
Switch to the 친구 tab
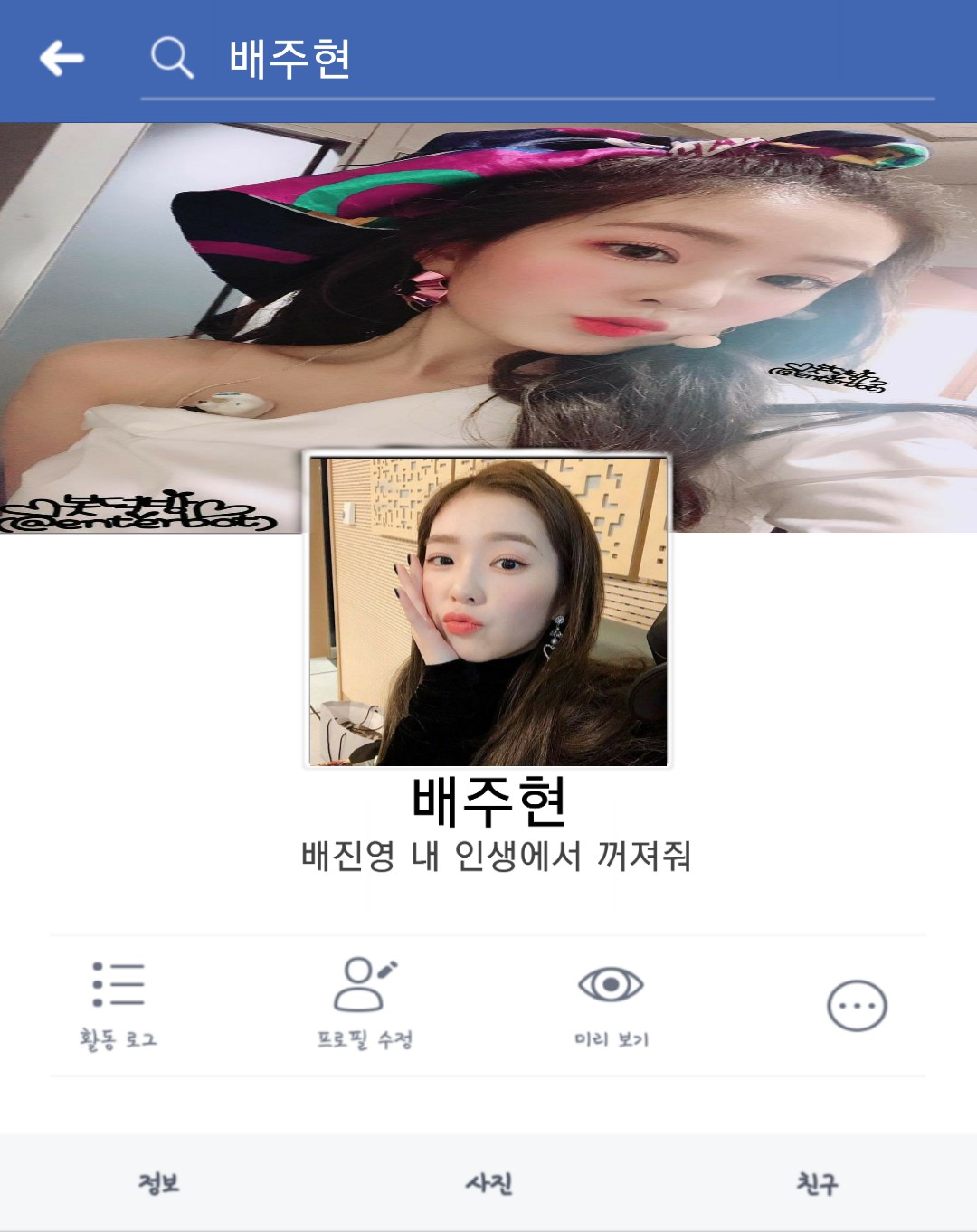[x=817, y=1182]
